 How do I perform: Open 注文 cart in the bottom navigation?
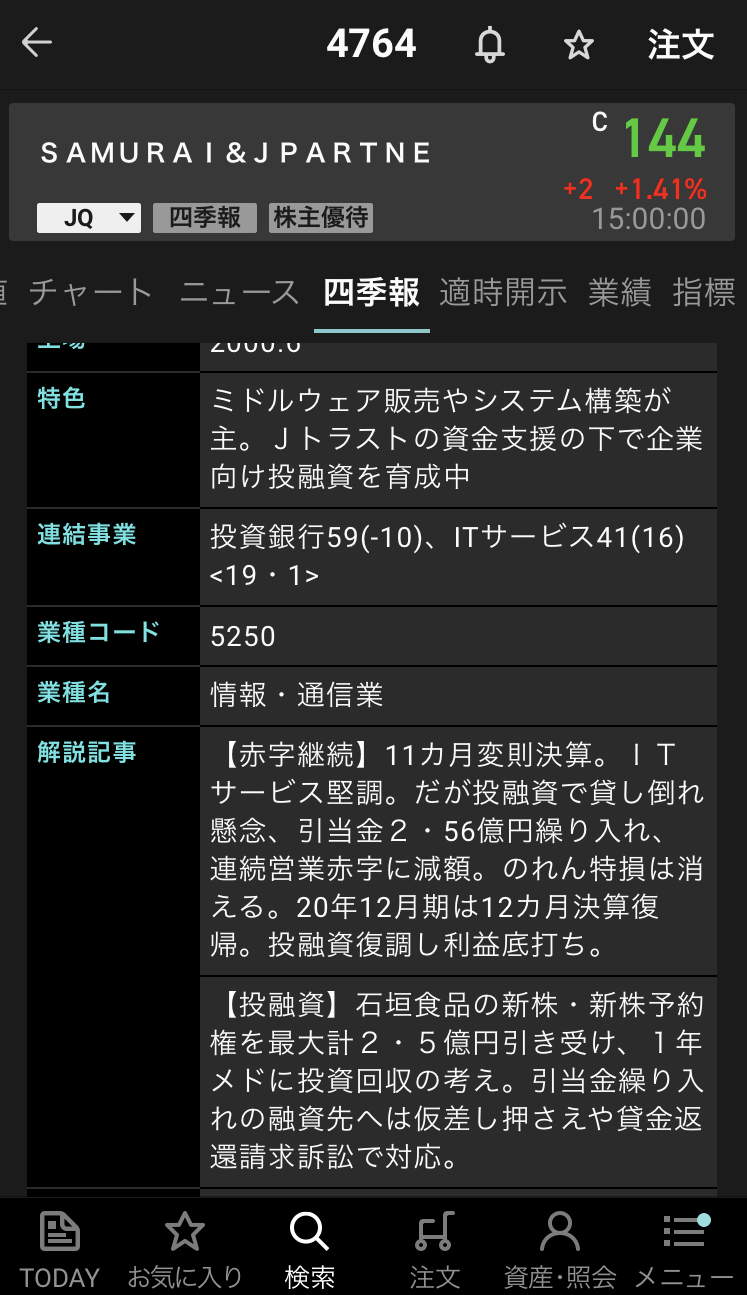[434, 1247]
